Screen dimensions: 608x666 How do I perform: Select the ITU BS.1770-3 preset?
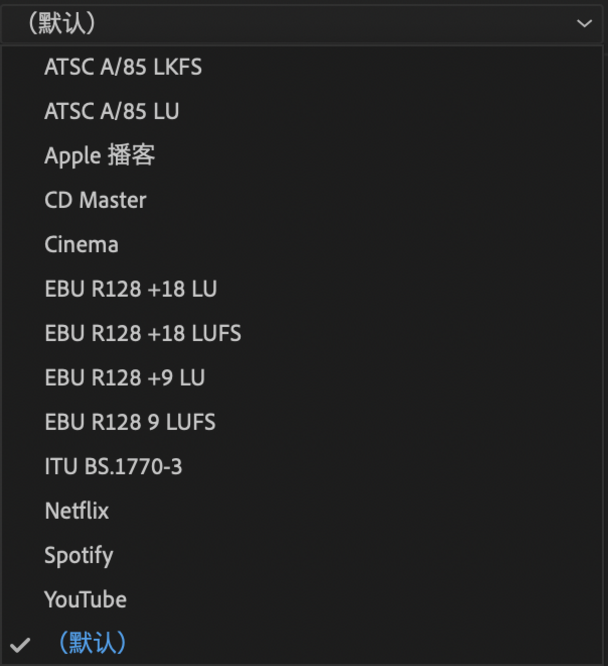113,466
